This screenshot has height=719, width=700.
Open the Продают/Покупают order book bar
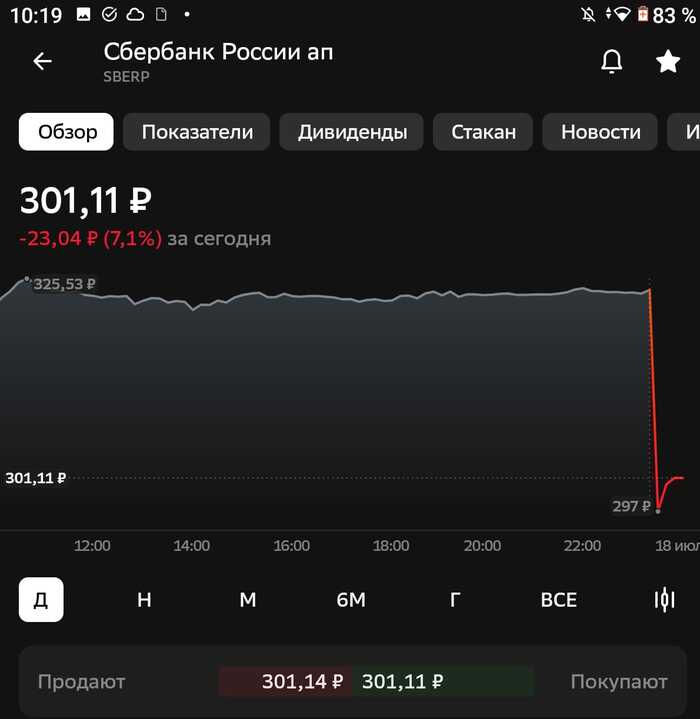[x=350, y=682]
